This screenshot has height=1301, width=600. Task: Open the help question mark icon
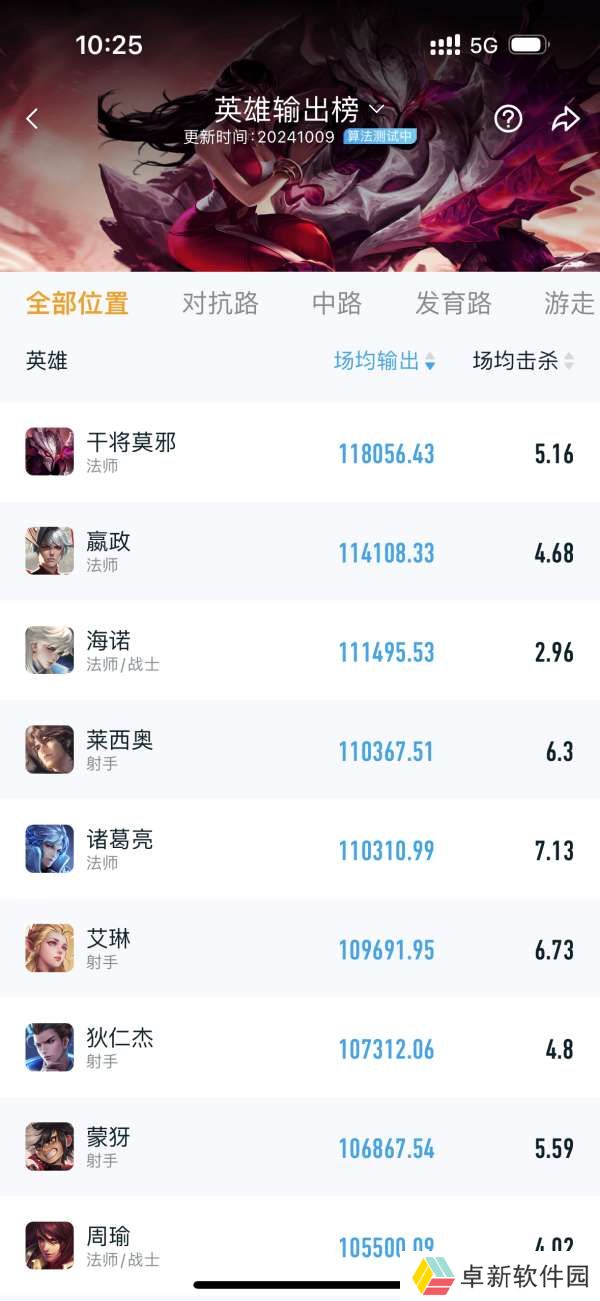coord(508,119)
